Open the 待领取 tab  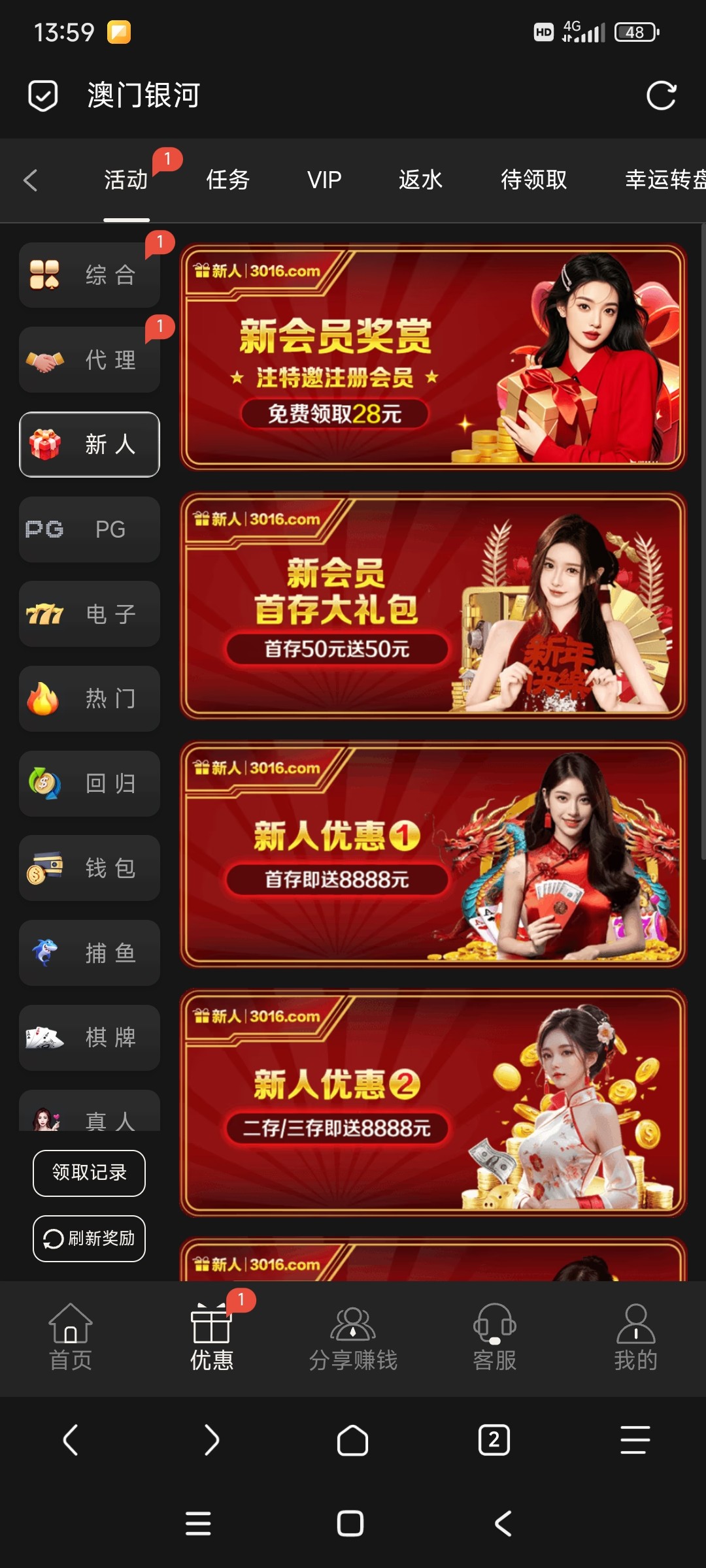pos(533,180)
